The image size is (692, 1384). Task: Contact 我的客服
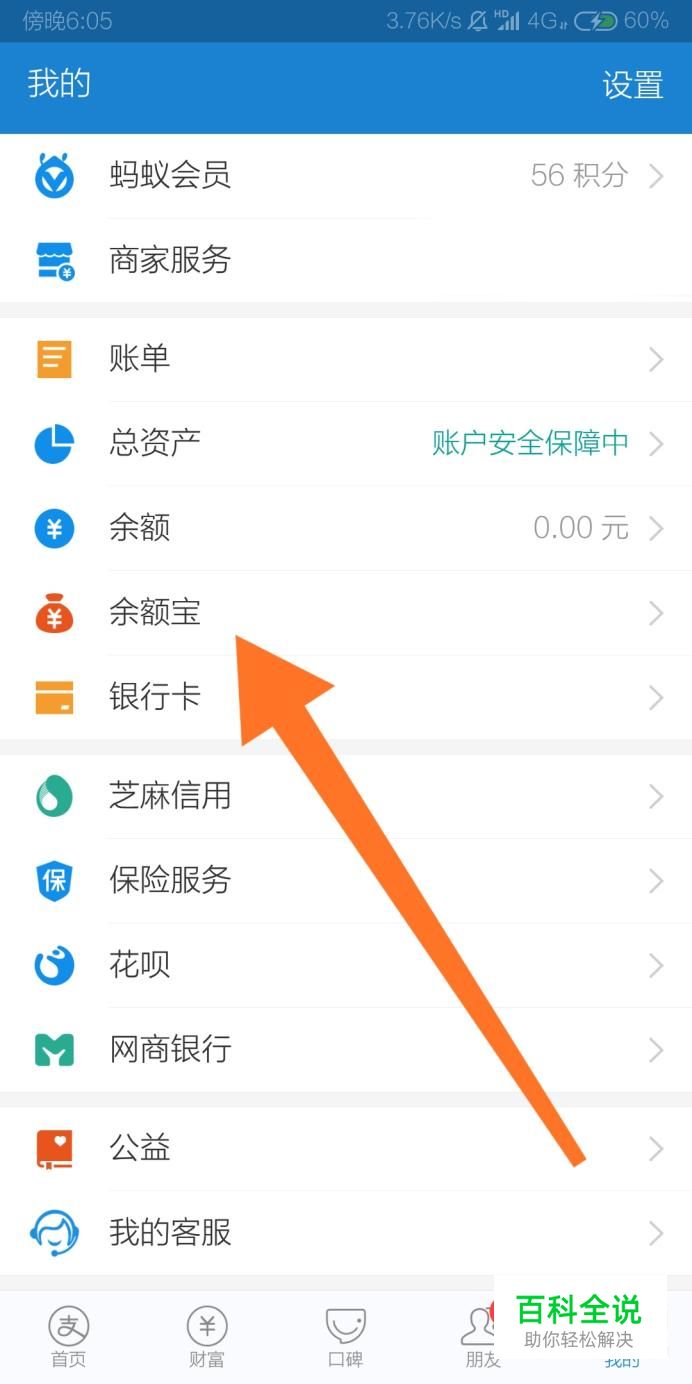coord(345,1233)
